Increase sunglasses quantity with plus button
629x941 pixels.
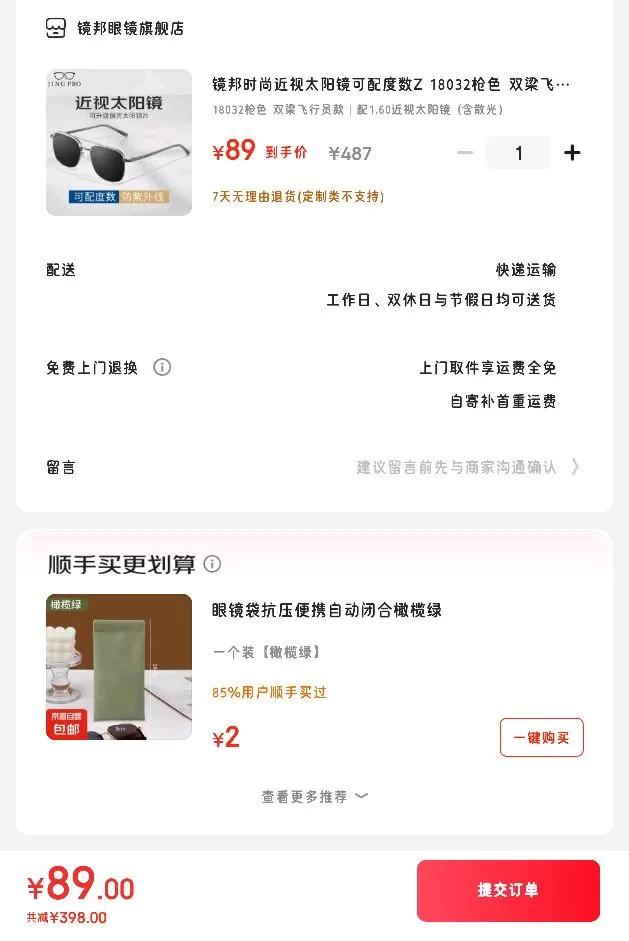[572, 153]
